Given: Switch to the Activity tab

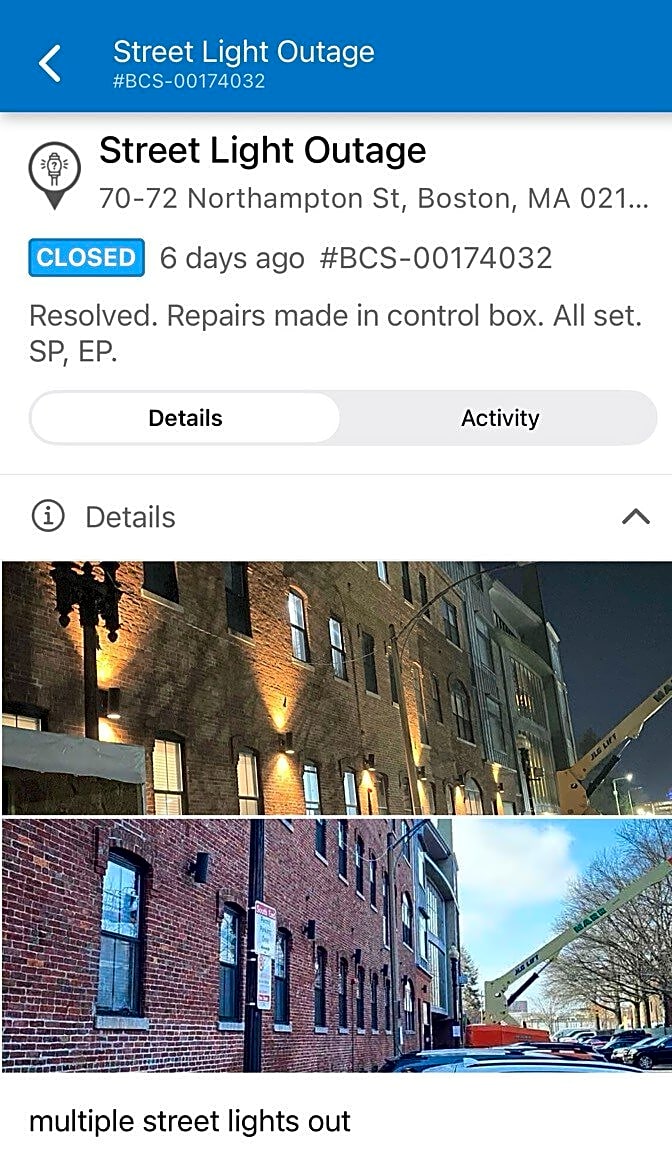Looking at the screenshot, I should tap(499, 418).
